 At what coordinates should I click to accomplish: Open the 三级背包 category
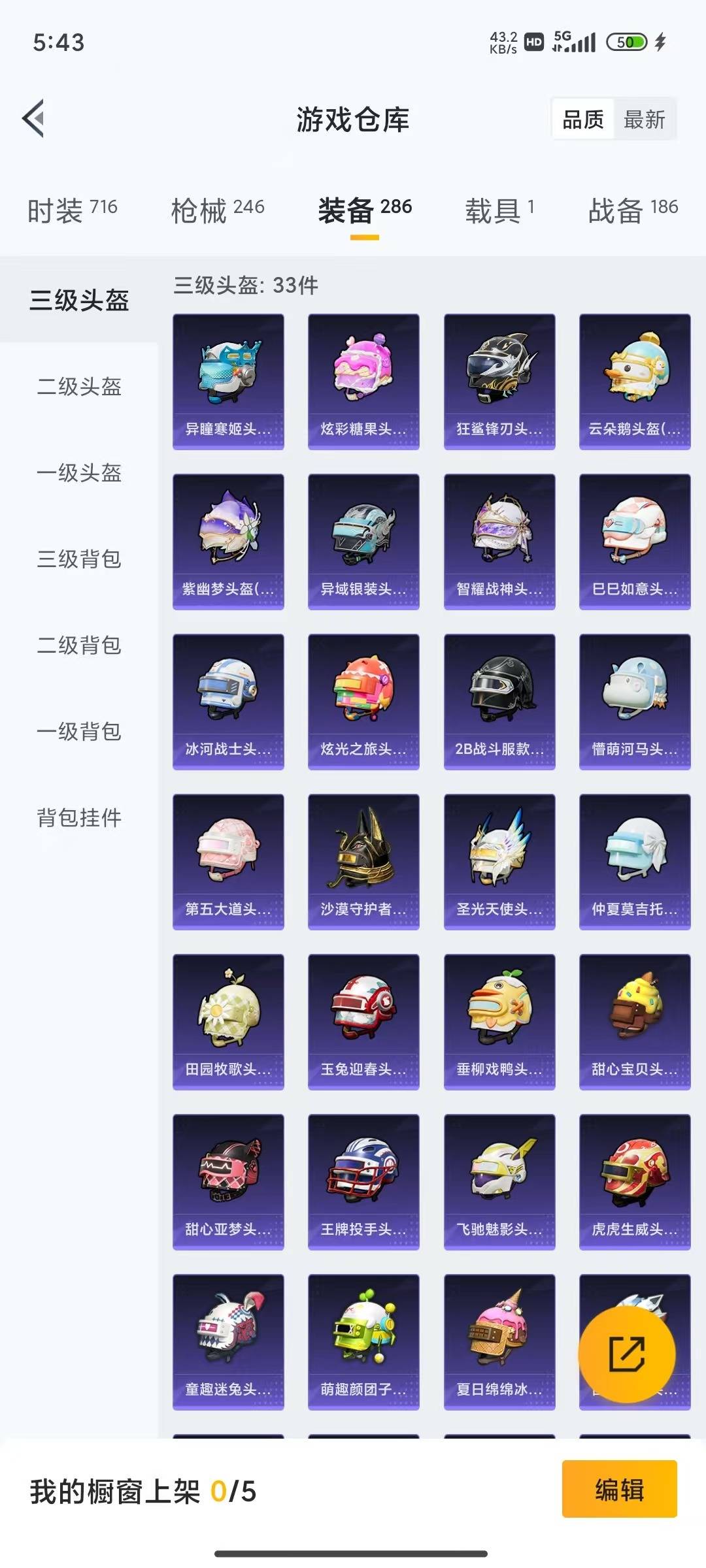(x=78, y=560)
